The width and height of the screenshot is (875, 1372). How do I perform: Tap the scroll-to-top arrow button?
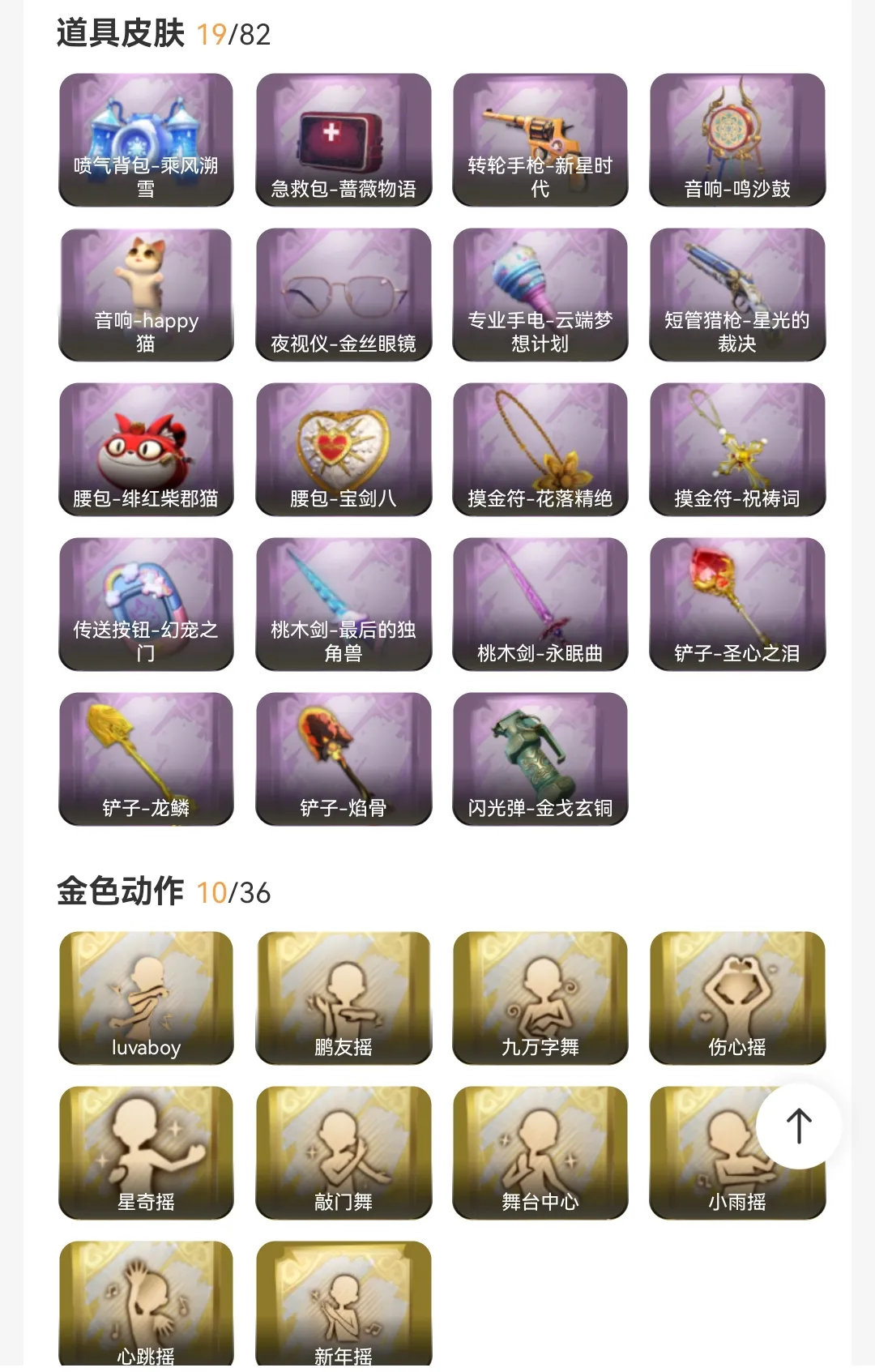[799, 1126]
